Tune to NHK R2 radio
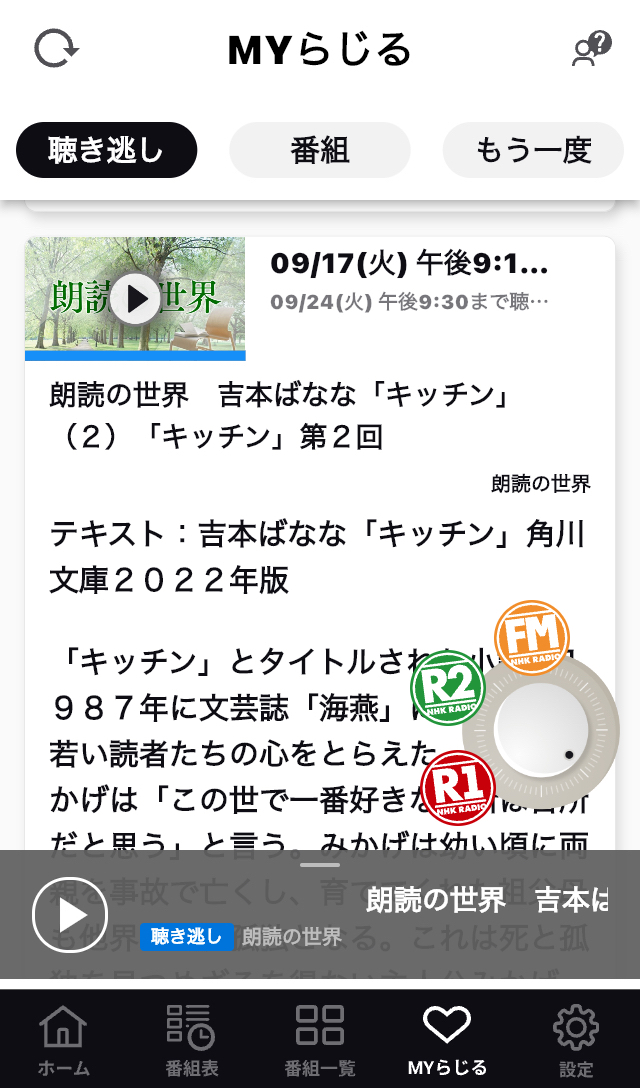This screenshot has height=1088, width=640. tap(448, 687)
